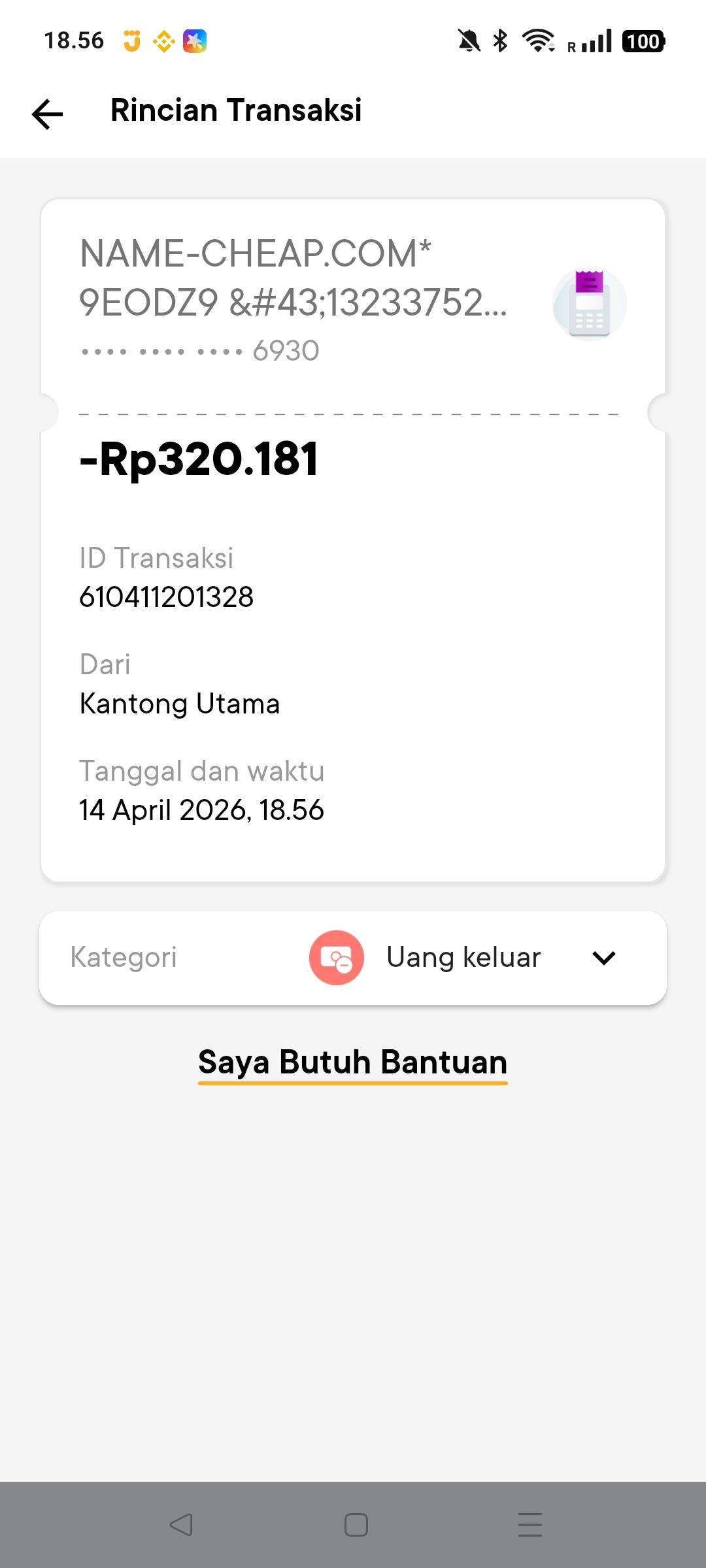Expand the Kategori Uang keluar dropdown
The image size is (706, 1568).
click(x=603, y=958)
